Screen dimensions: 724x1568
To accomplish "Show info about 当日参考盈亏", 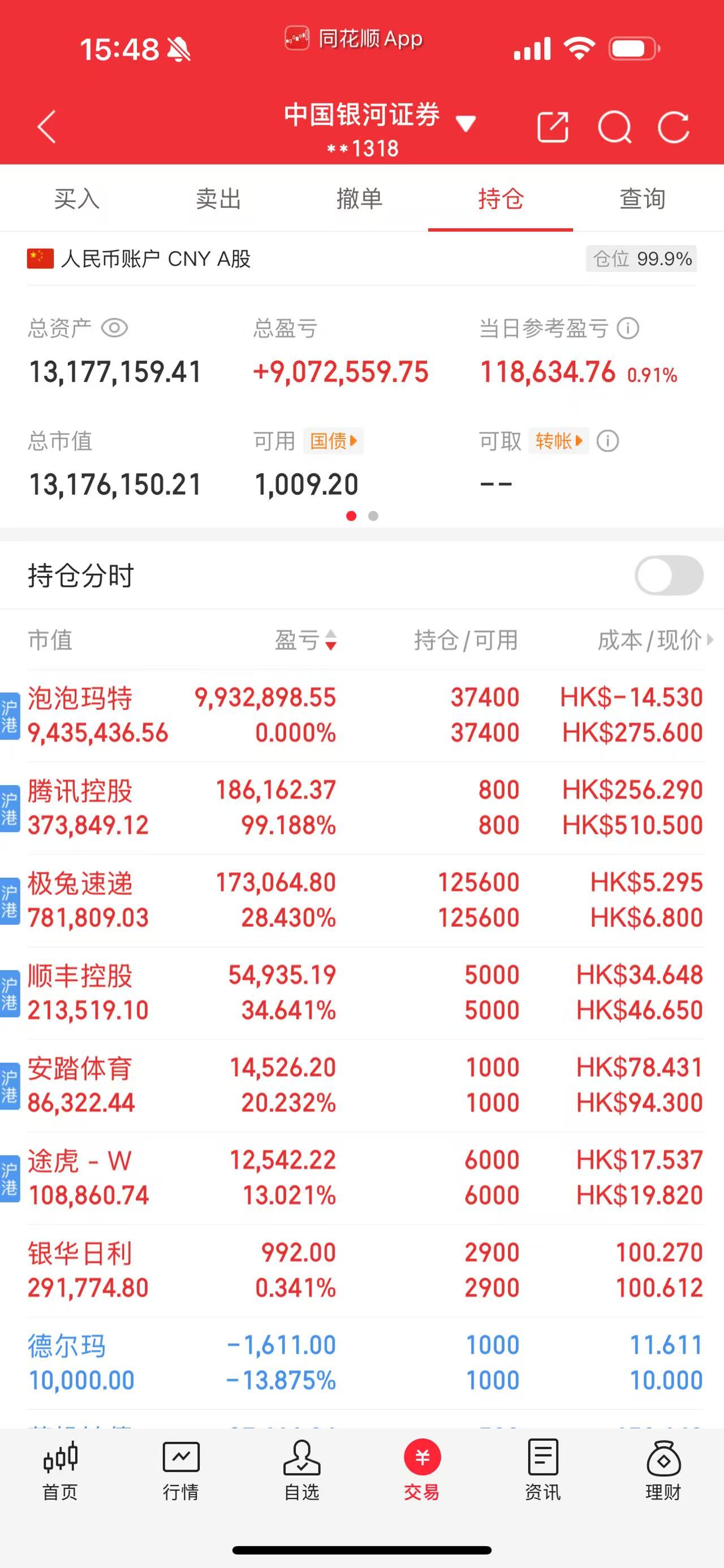I will coord(628,329).
